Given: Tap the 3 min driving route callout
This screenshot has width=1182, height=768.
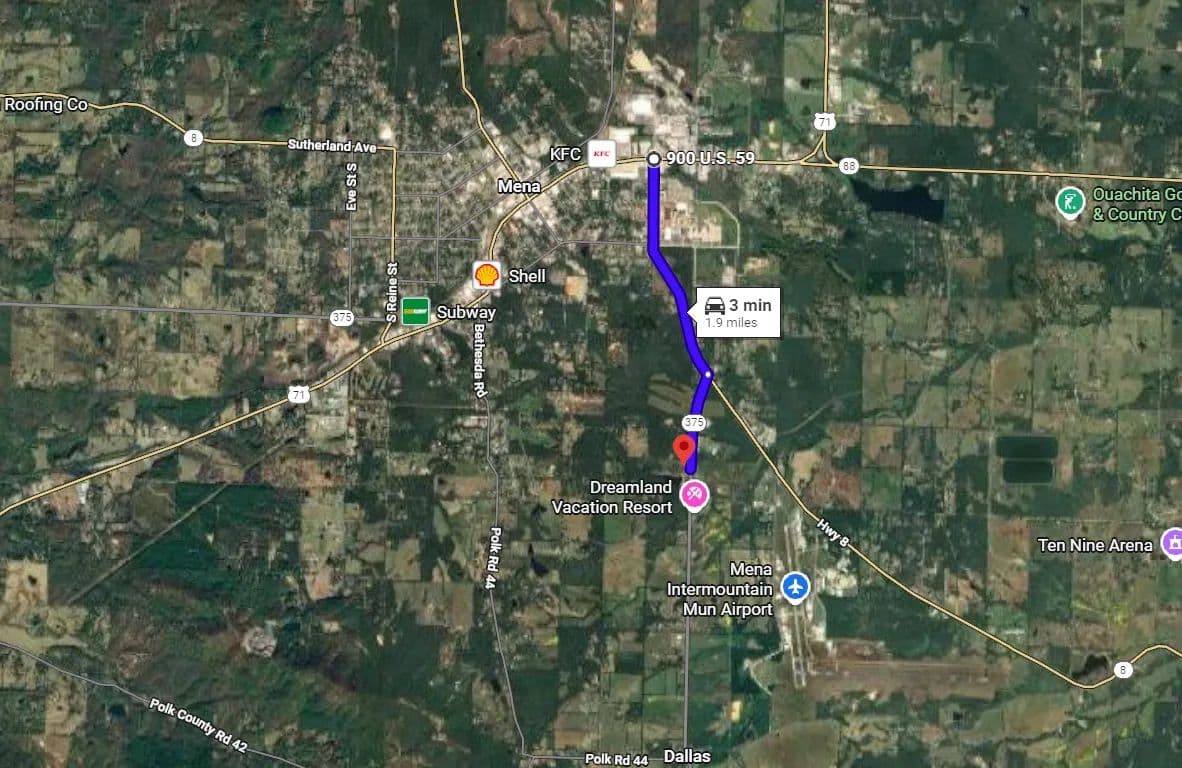Looking at the screenshot, I should [737, 312].
